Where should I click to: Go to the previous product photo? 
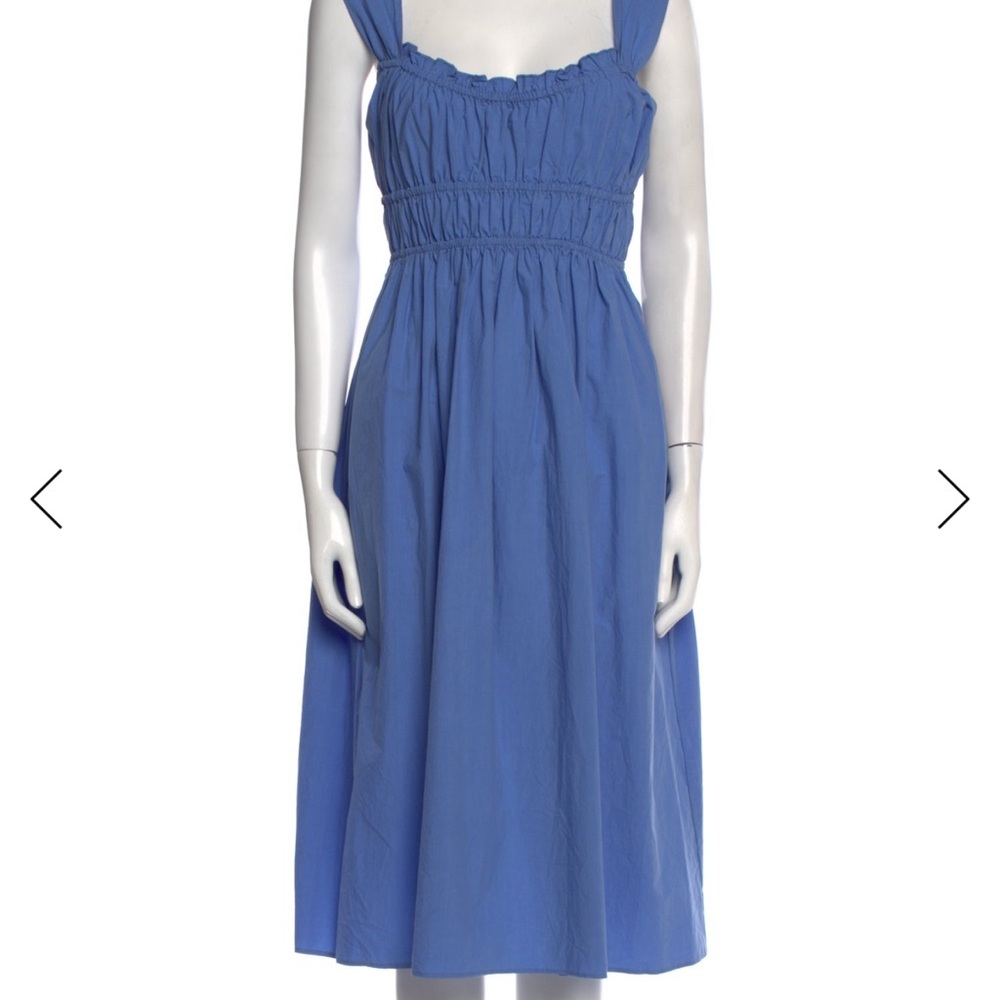[x=46, y=498]
